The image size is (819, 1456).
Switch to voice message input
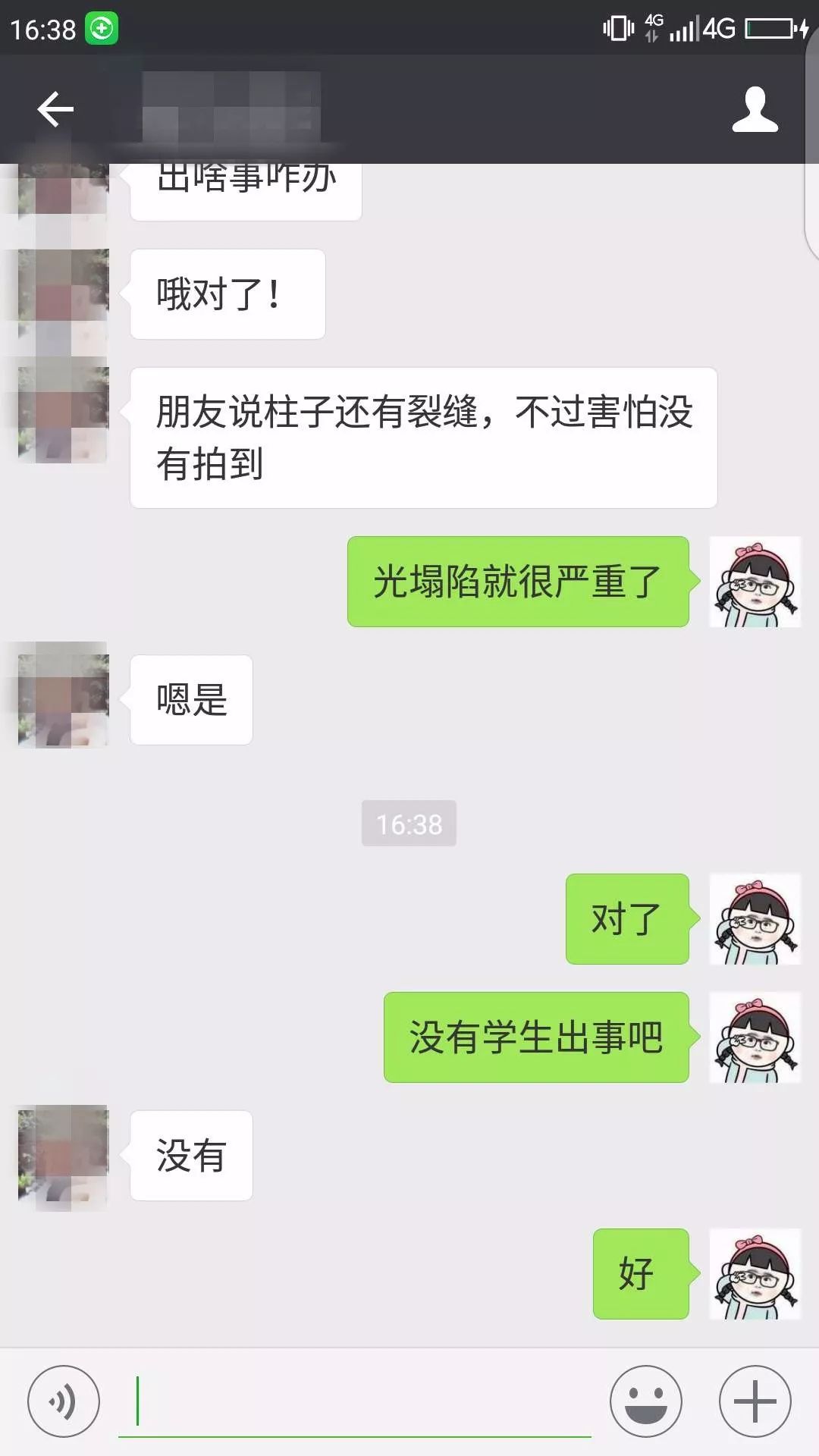click(64, 1401)
